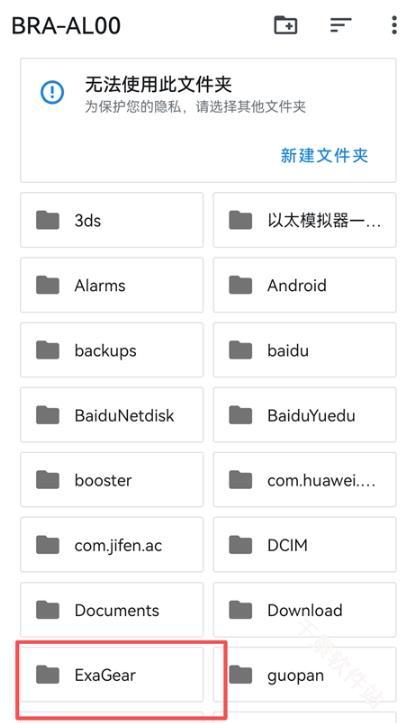Open the booster folder
Viewport: 404px width, 723px height.
[112, 480]
